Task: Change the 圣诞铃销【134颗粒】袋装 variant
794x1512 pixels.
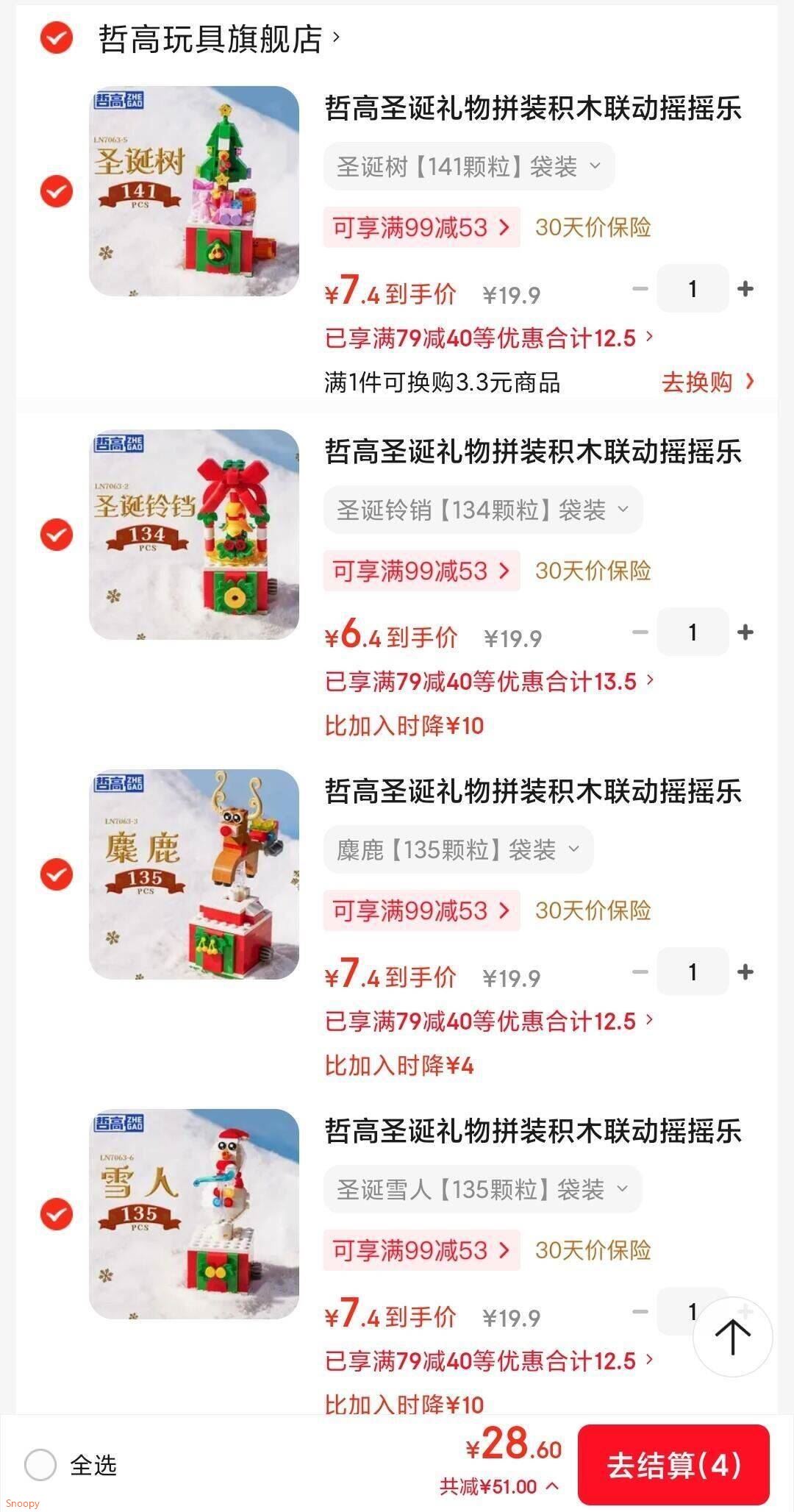Action: click(x=482, y=510)
